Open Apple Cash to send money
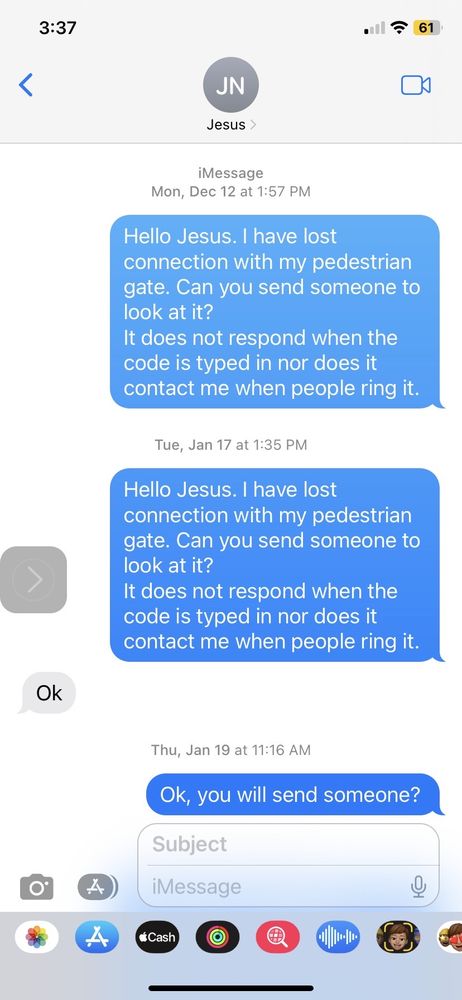The height and width of the screenshot is (1000, 462). point(157,937)
